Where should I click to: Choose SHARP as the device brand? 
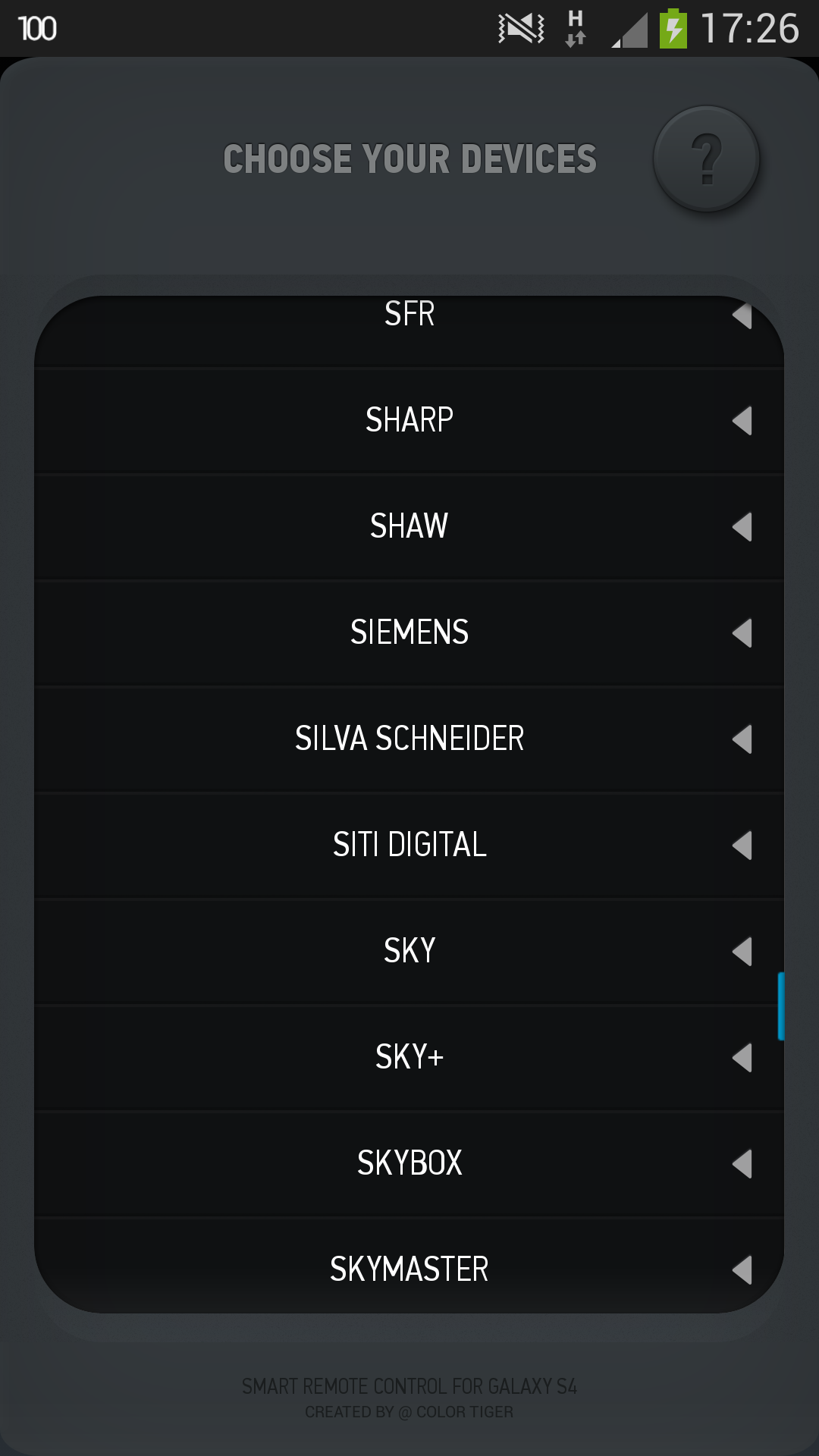[x=409, y=420]
